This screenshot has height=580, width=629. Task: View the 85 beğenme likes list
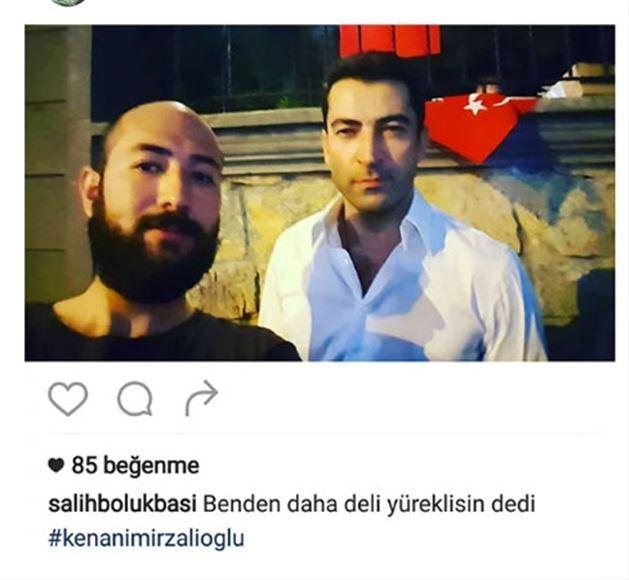tap(124, 465)
